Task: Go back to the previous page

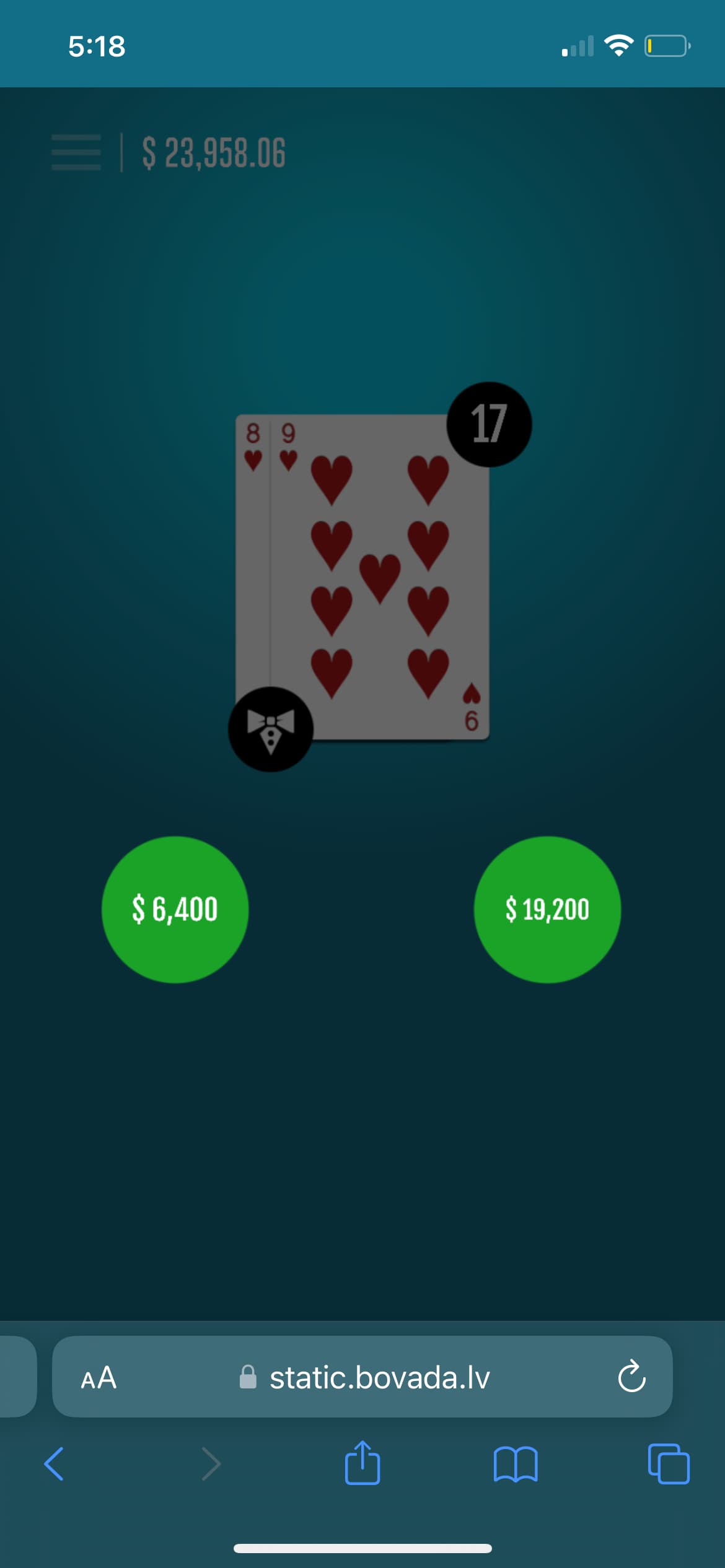Action: click(x=55, y=1464)
